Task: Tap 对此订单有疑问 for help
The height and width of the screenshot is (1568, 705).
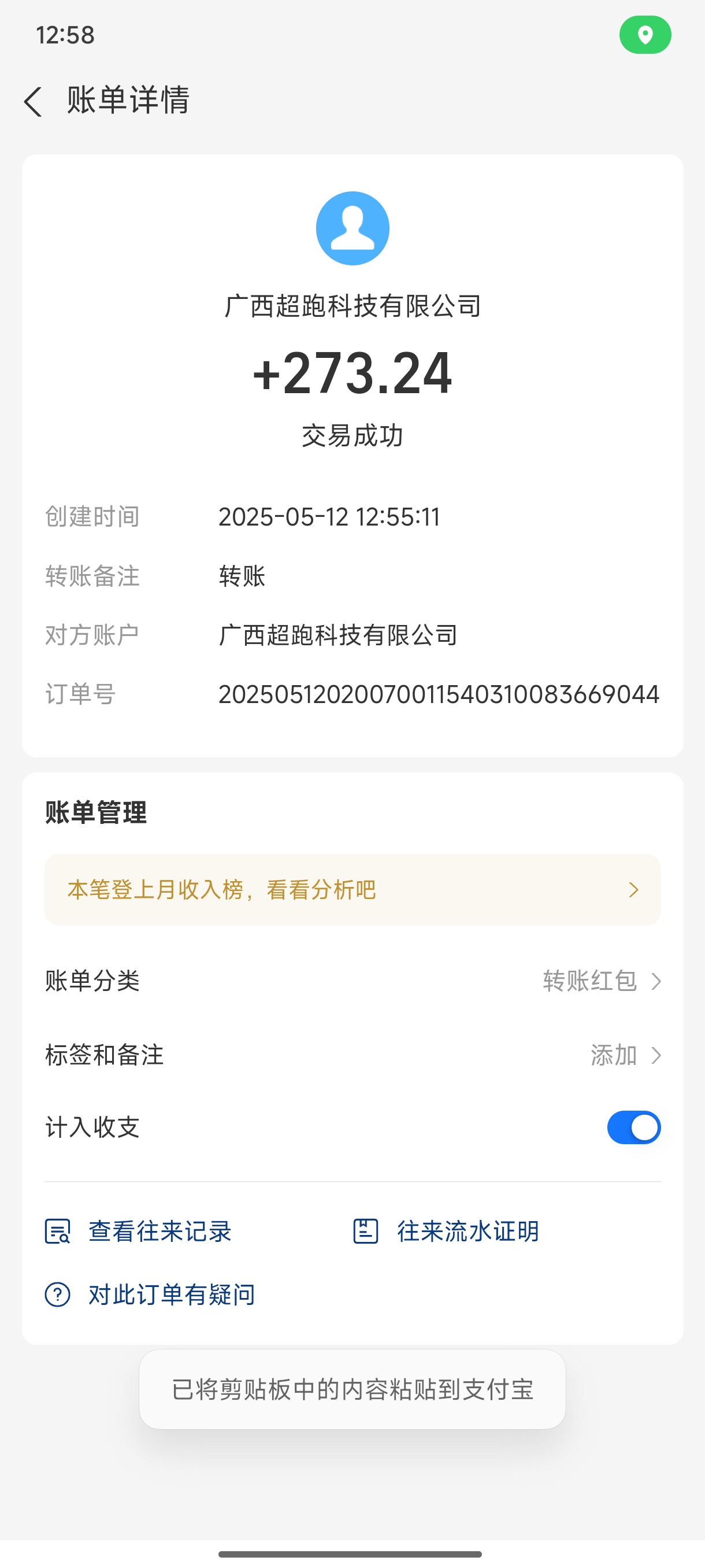Action: pyautogui.click(x=150, y=1294)
